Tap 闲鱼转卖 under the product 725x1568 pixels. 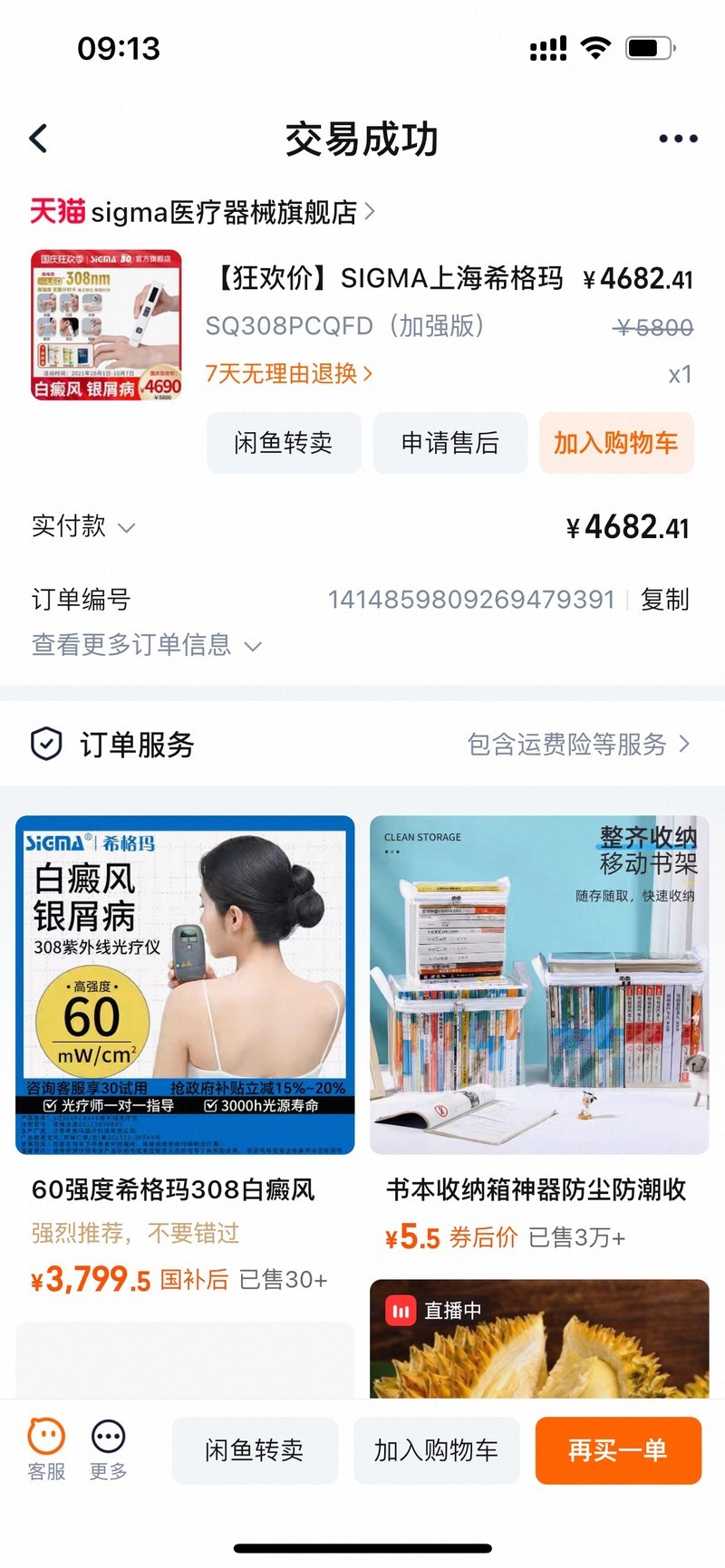[x=284, y=443]
